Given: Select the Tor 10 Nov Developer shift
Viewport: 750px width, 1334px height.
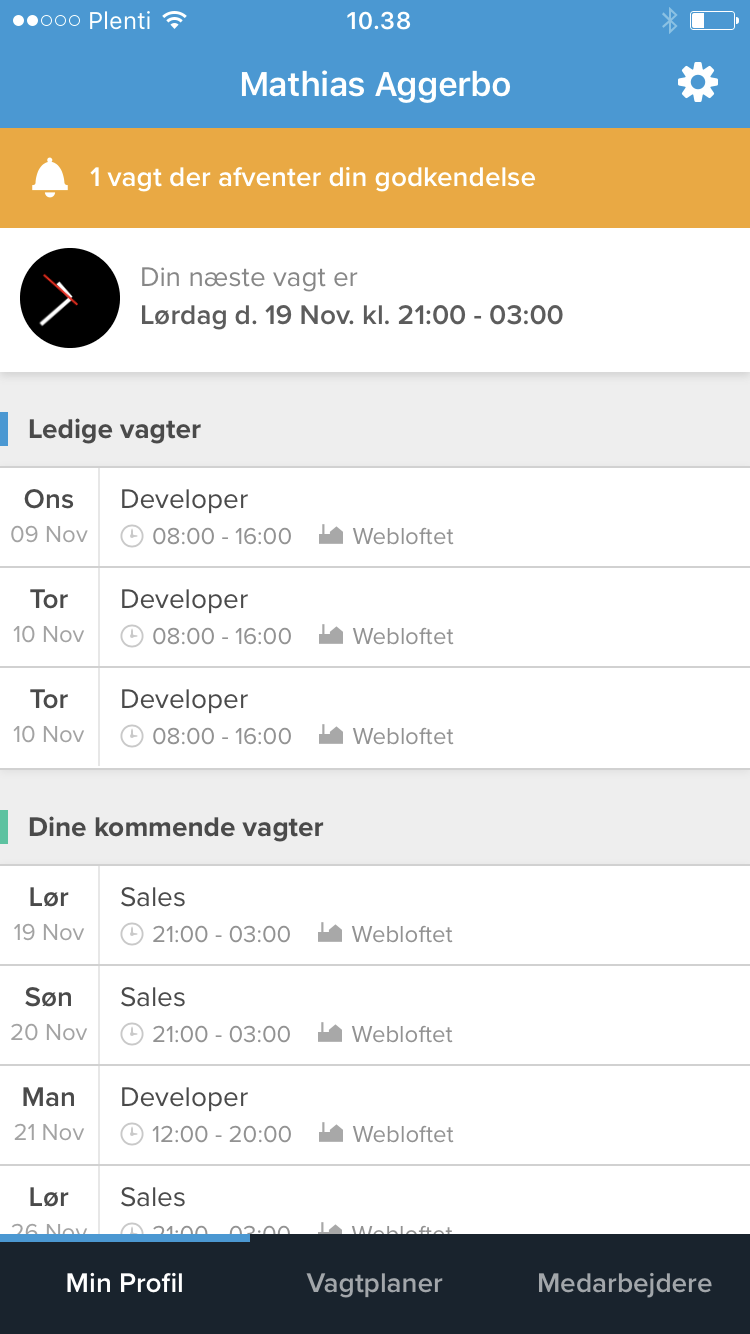Looking at the screenshot, I should point(375,616).
